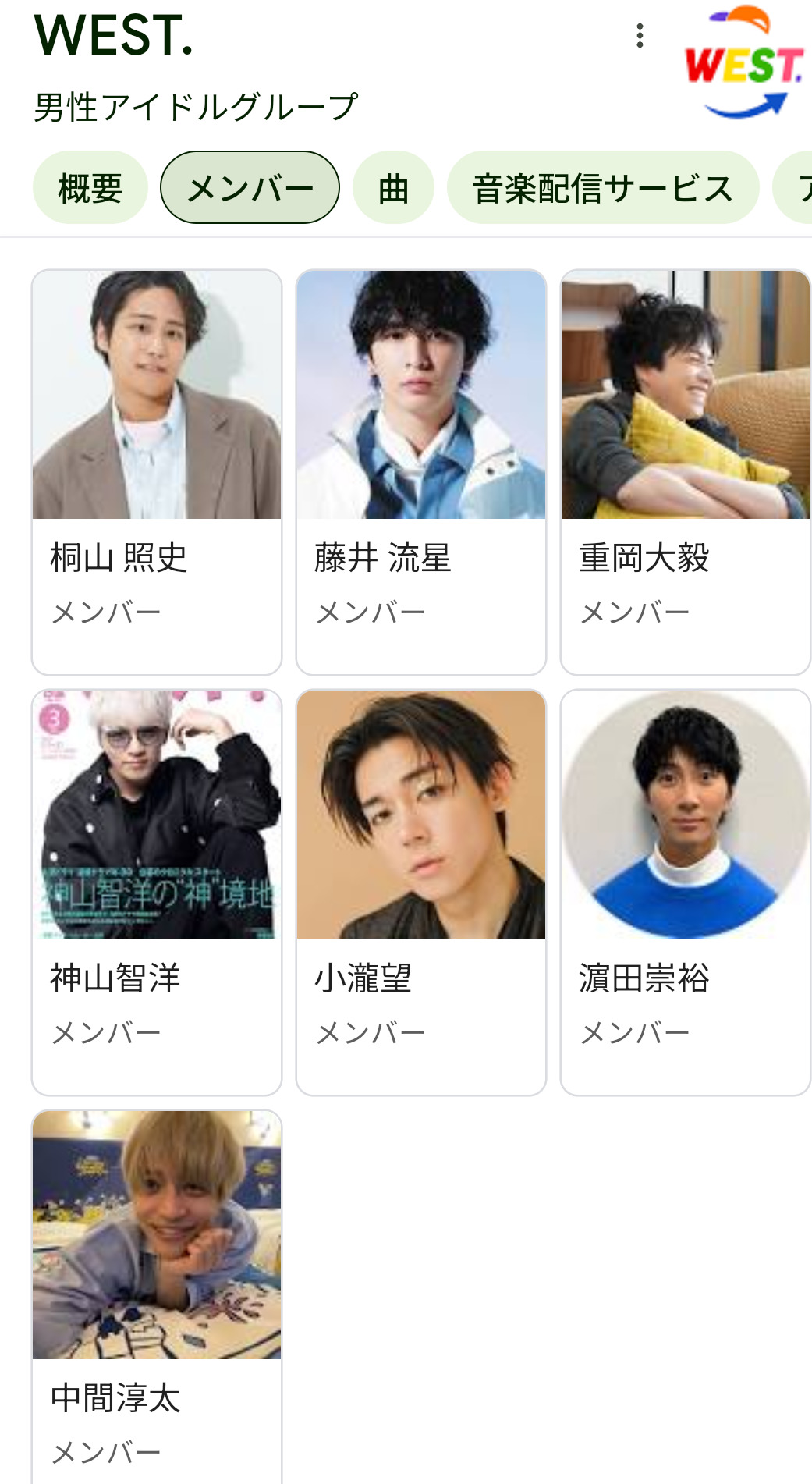
Task: View details for 濵田崇裕
Action: coord(685,892)
